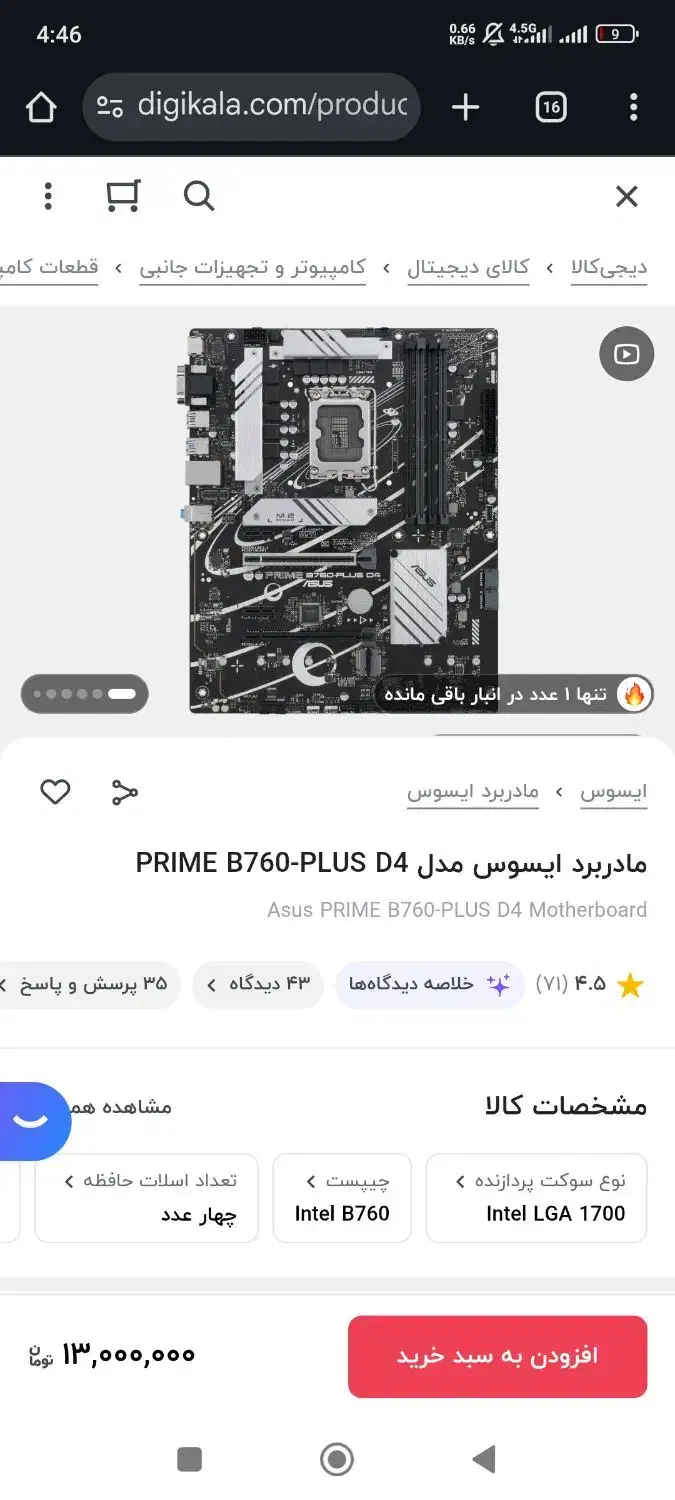Go back with the system back button
Screen dimensions: 675x1500
pyautogui.click(x=484, y=1459)
